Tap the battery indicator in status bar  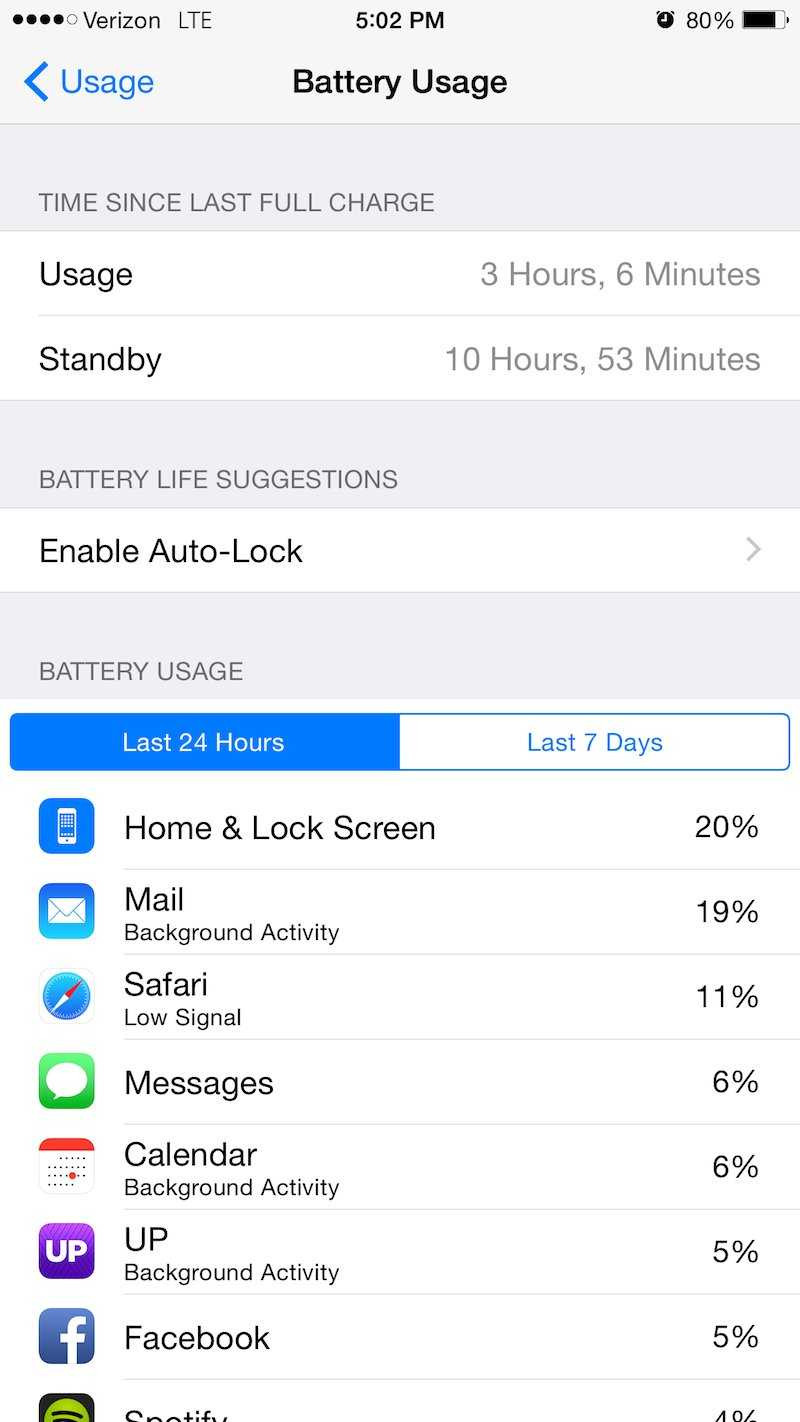(x=764, y=19)
